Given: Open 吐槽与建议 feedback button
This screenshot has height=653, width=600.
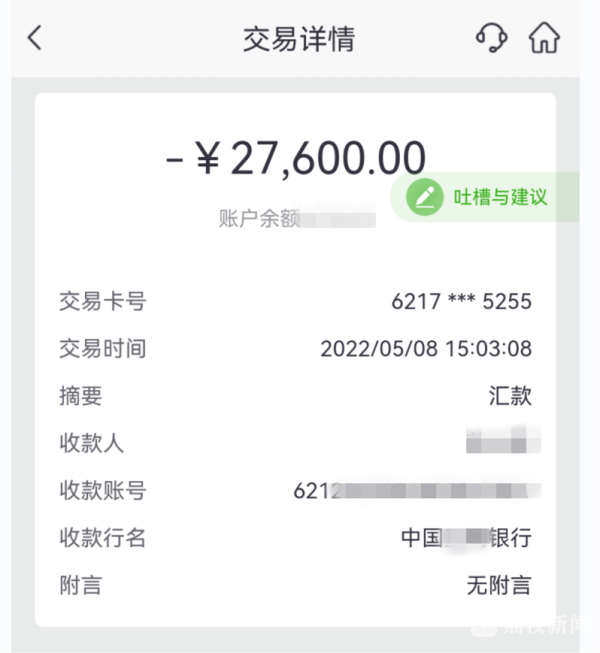Looking at the screenshot, I should coord(480,197).
